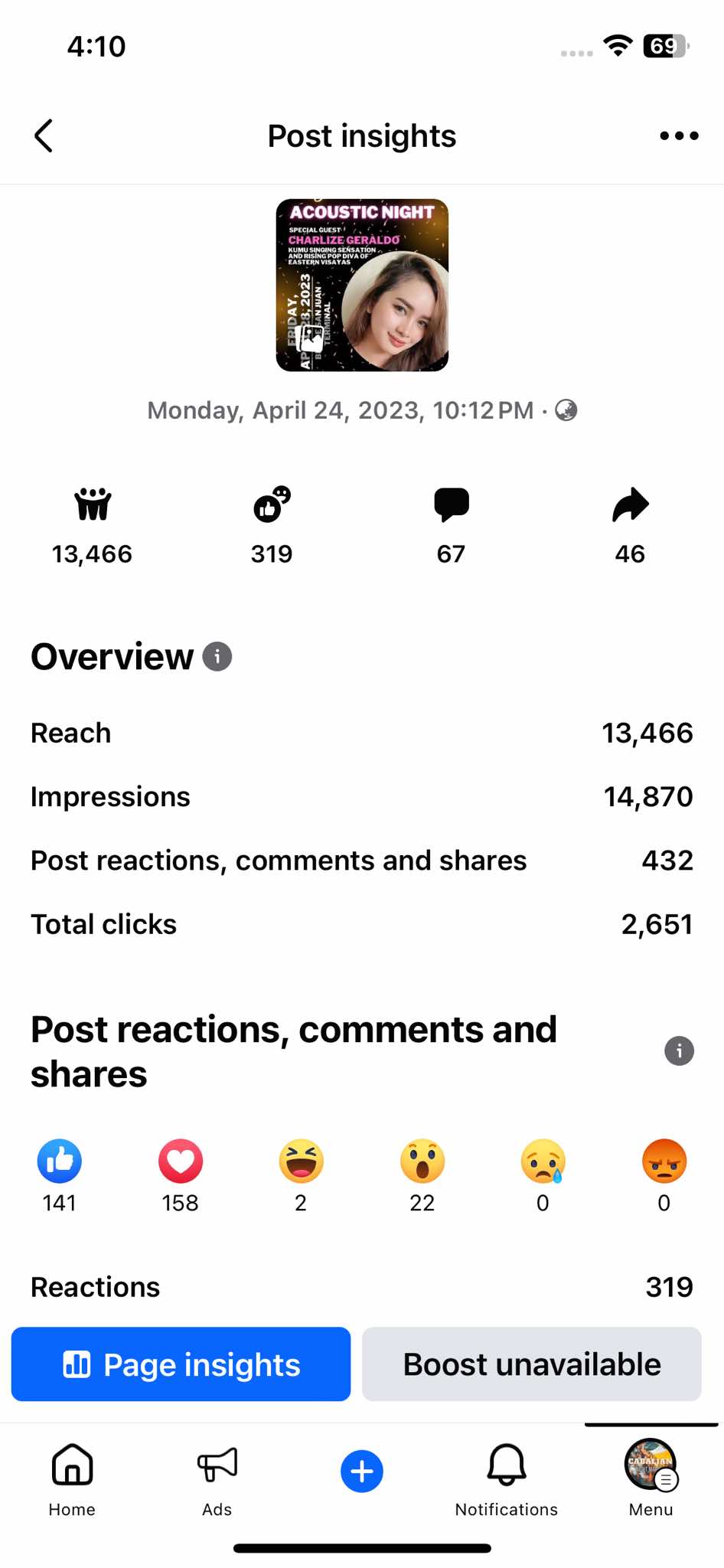The width and height of the screenshot is (724, 1568).
Task: Tap the info icon beside Overview
Action: (x=217, y=657)
